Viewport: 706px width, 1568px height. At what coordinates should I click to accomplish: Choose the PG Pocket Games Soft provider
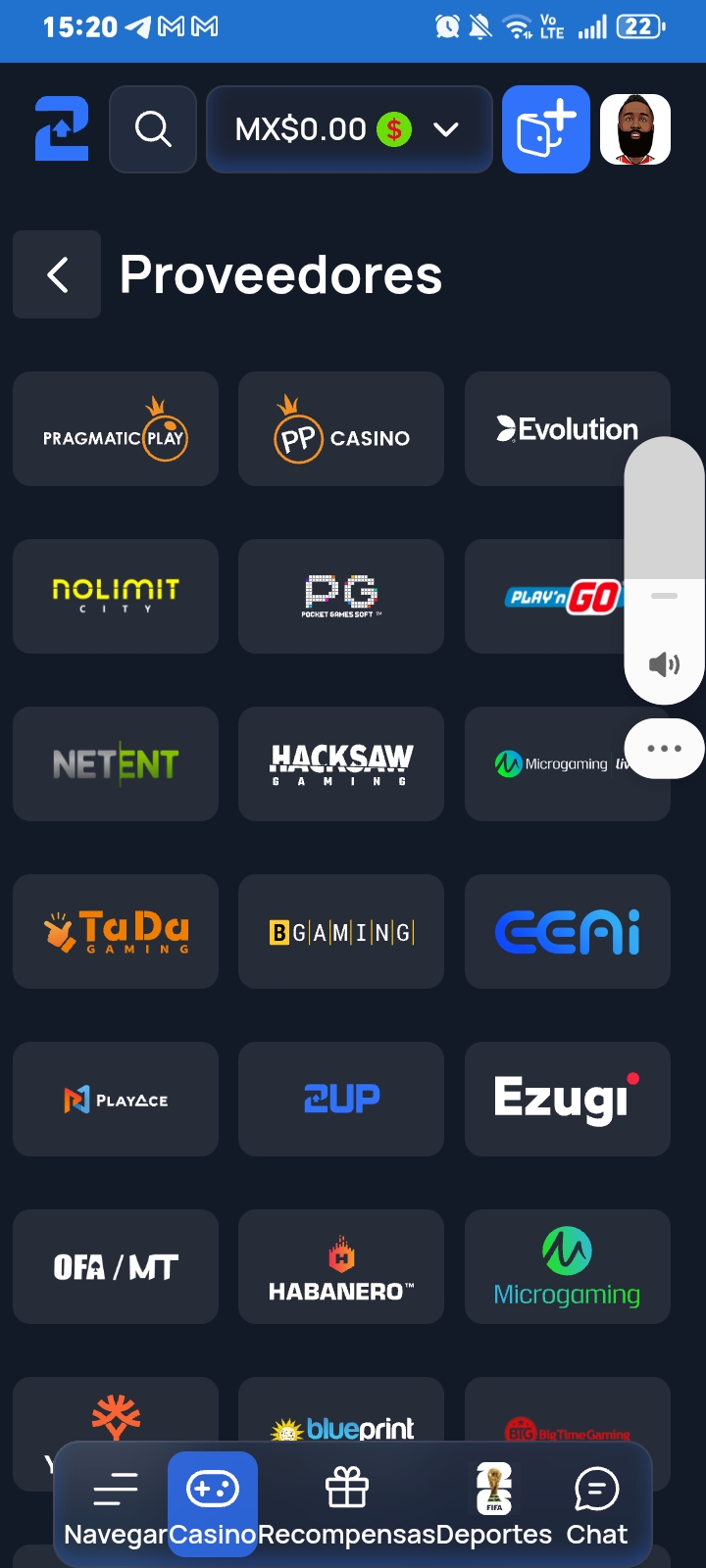(x=341, y=596)
